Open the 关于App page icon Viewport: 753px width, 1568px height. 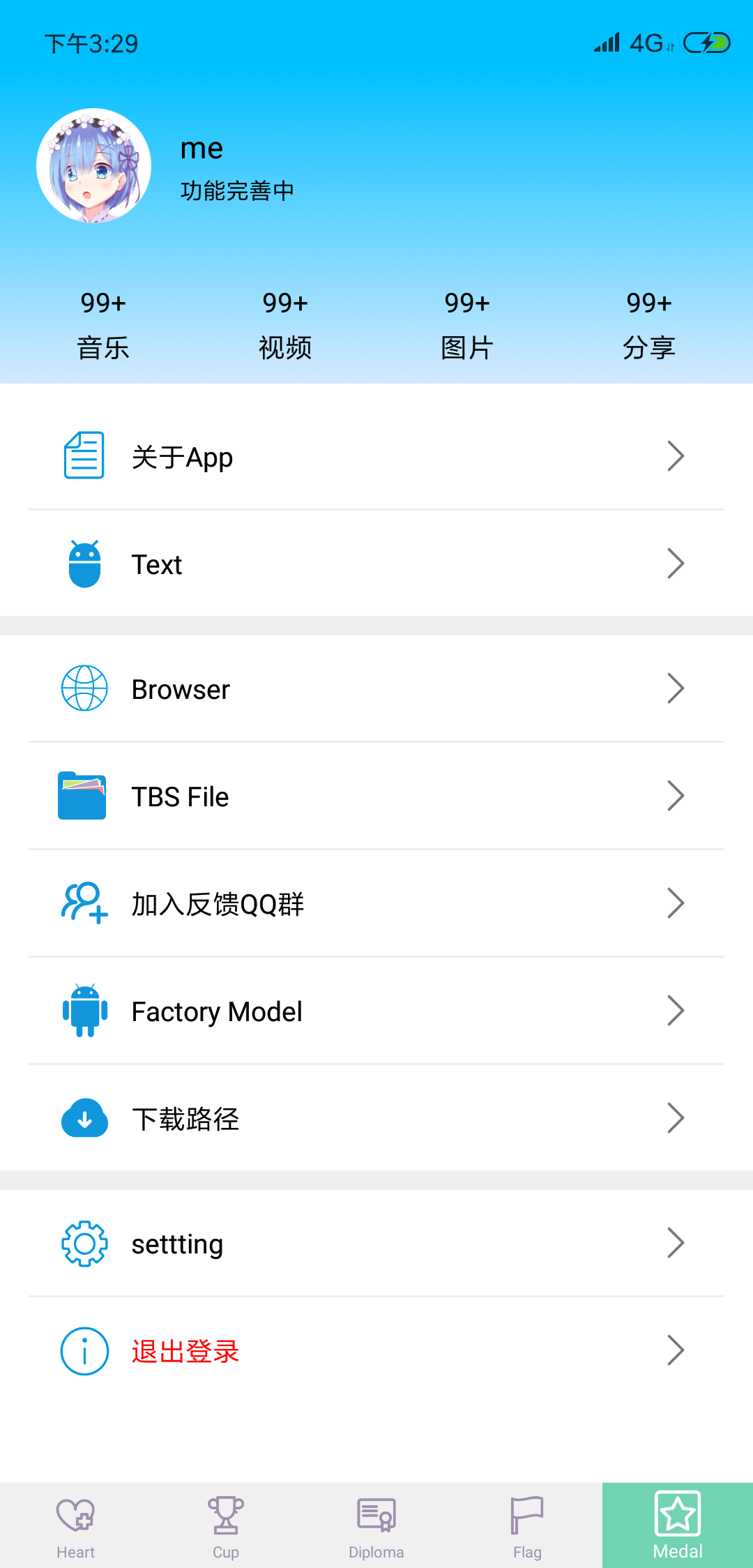84,455
